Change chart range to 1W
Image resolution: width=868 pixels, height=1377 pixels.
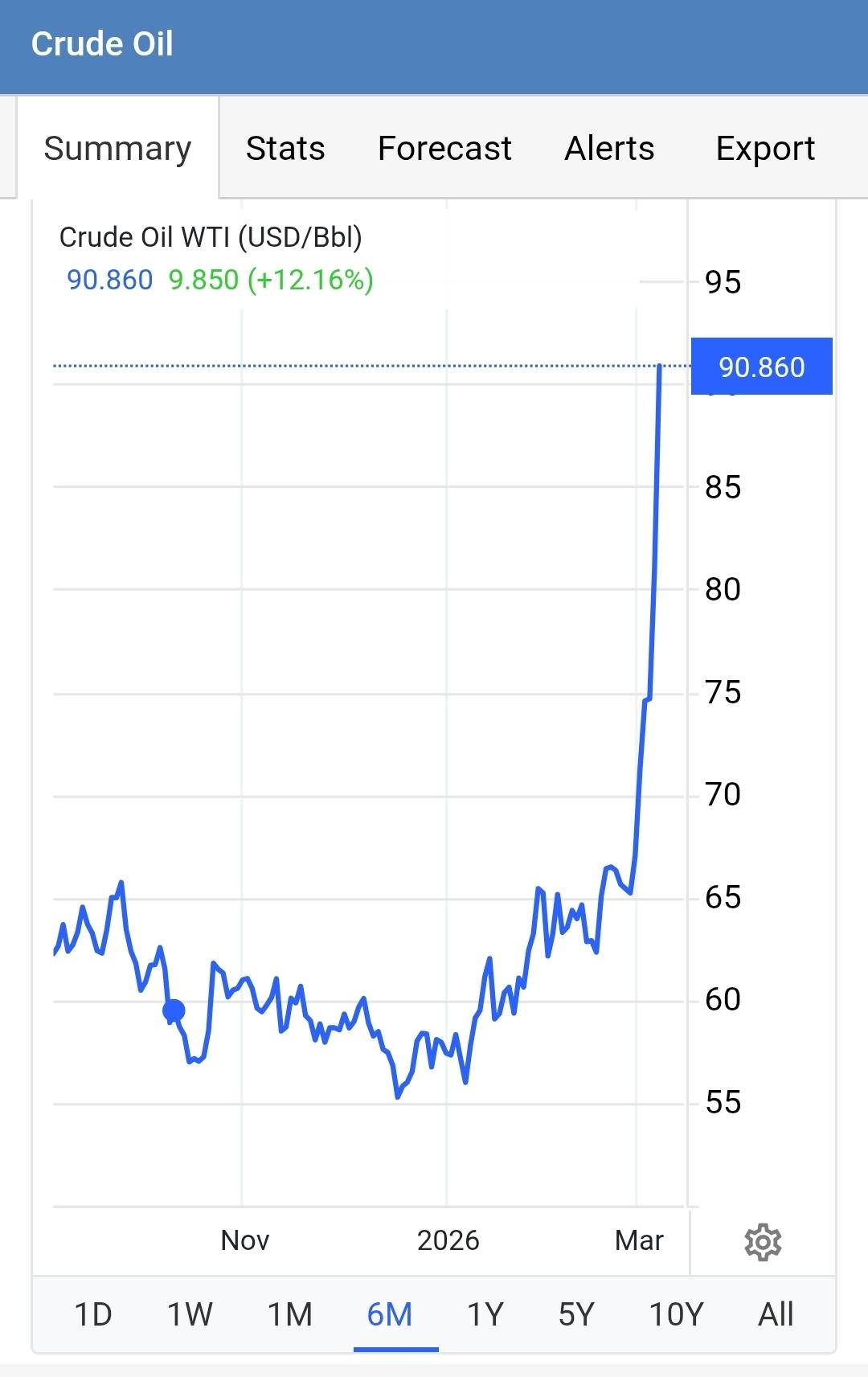point(190,1315)
